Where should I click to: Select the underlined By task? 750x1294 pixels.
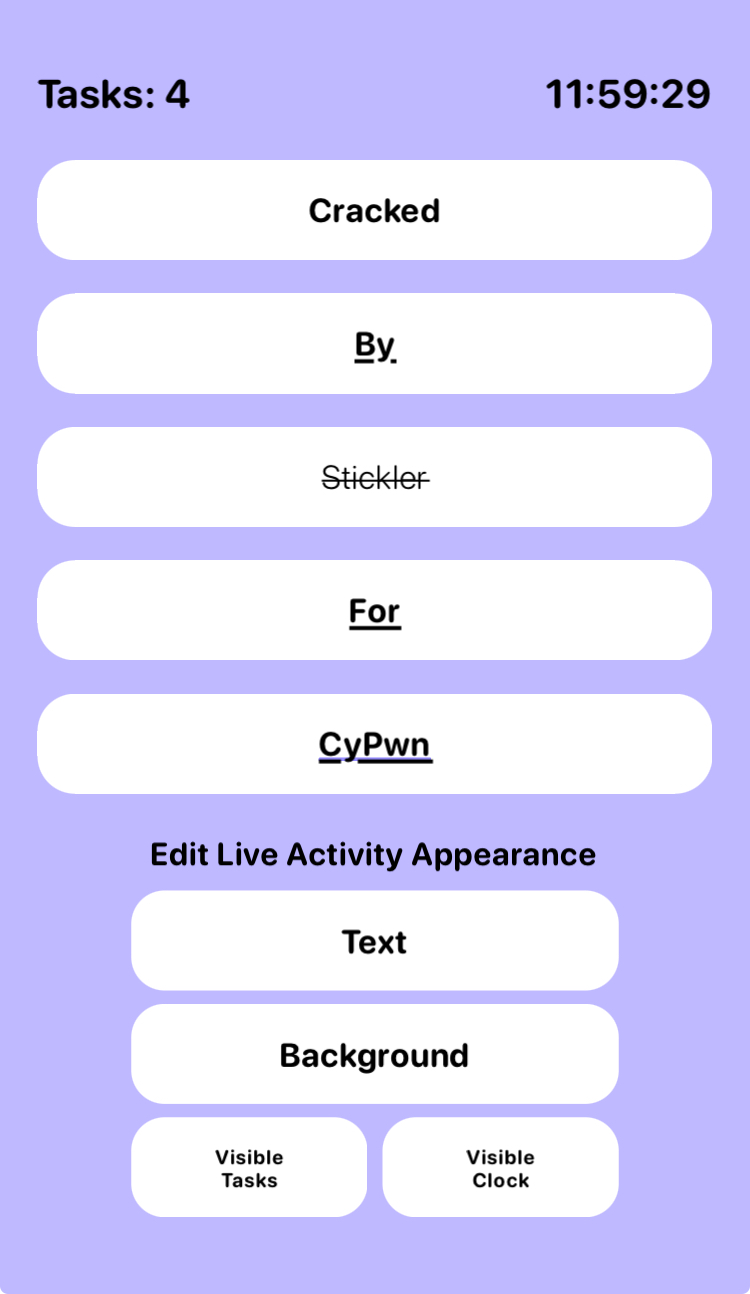[374, 344]
